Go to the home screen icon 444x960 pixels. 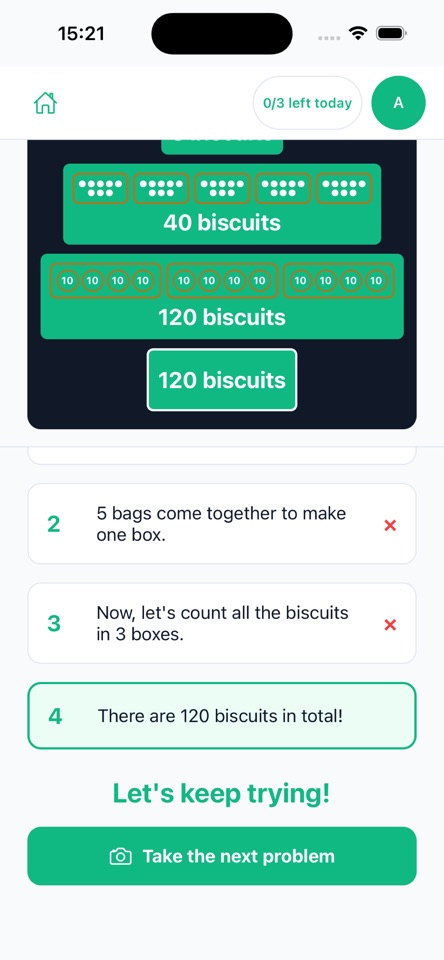(45, 103)
